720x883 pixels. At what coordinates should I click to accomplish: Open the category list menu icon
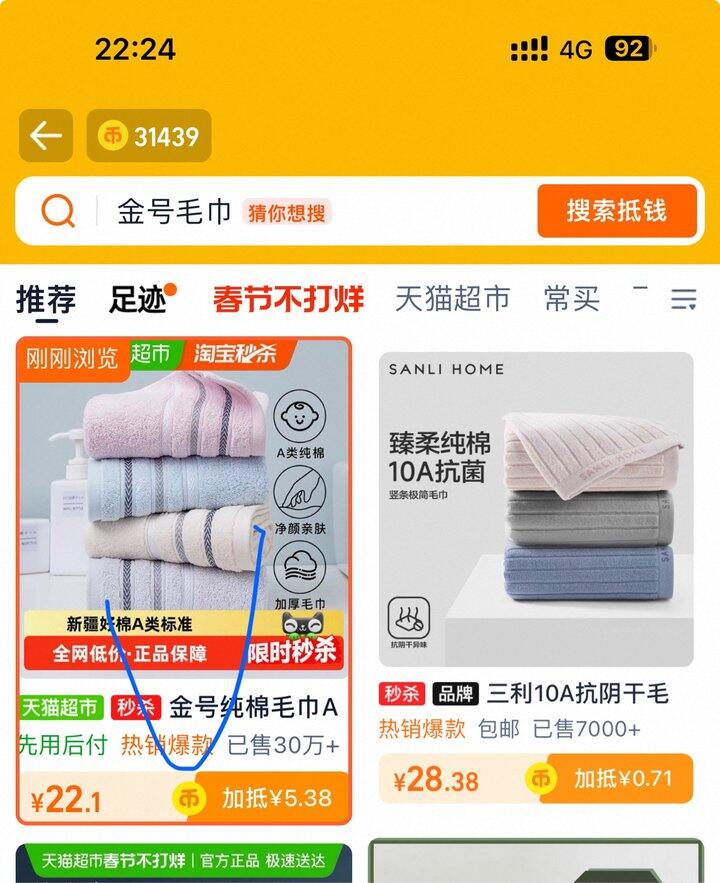coord(684,299)
